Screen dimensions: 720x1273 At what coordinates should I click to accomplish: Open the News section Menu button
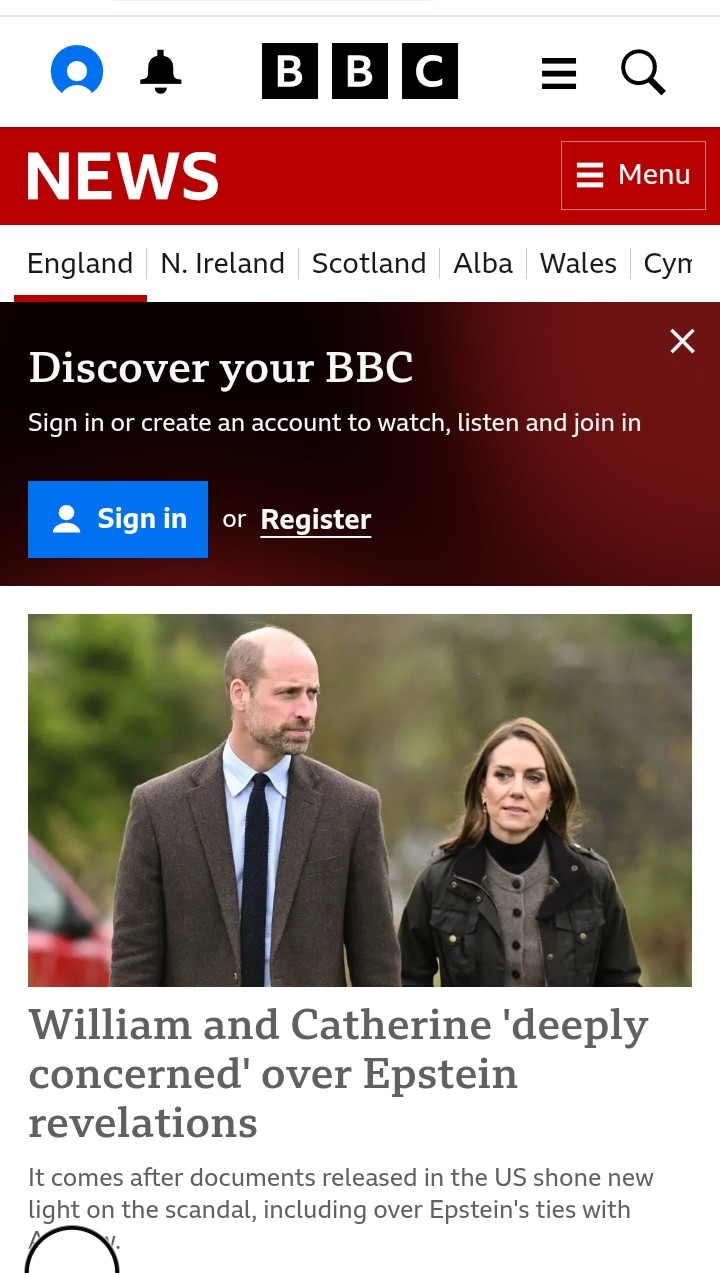point(633,175)
